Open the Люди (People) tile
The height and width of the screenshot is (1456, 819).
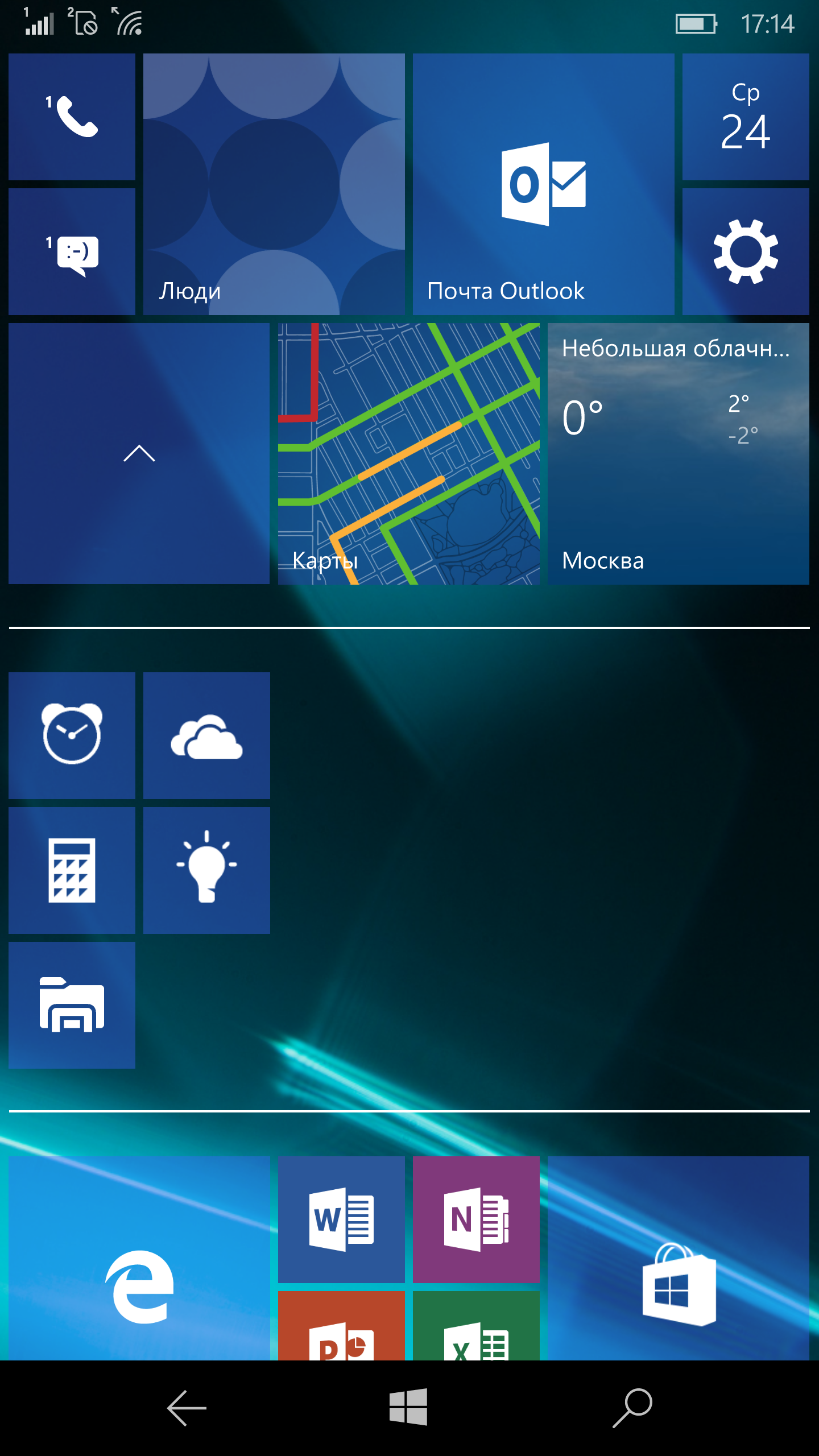(274, 184)
